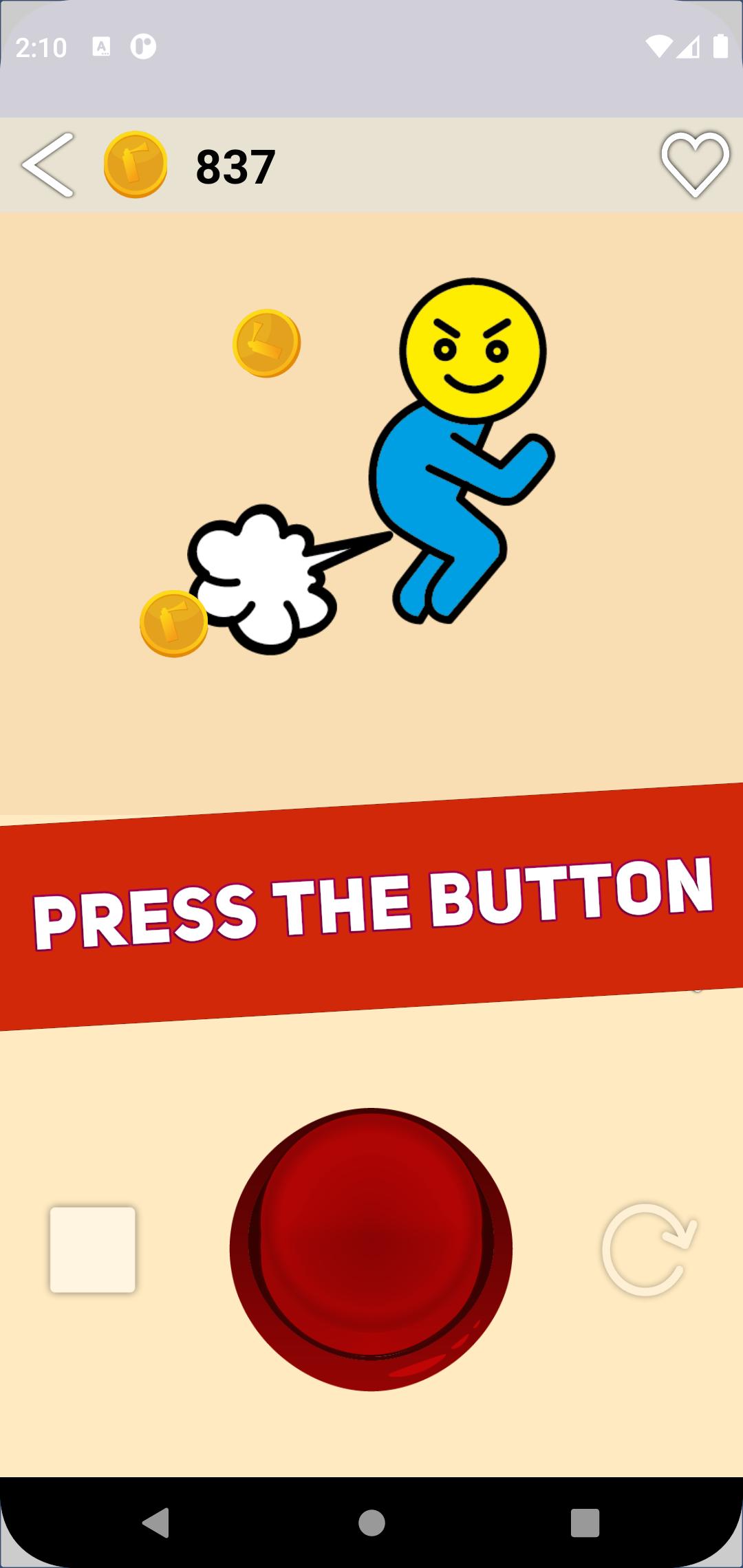Toggle the circular loop arrow

(x=649, y=1250)
